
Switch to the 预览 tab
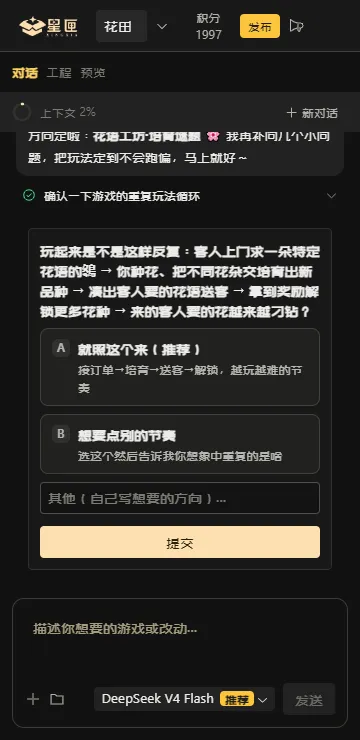point(93,73)
